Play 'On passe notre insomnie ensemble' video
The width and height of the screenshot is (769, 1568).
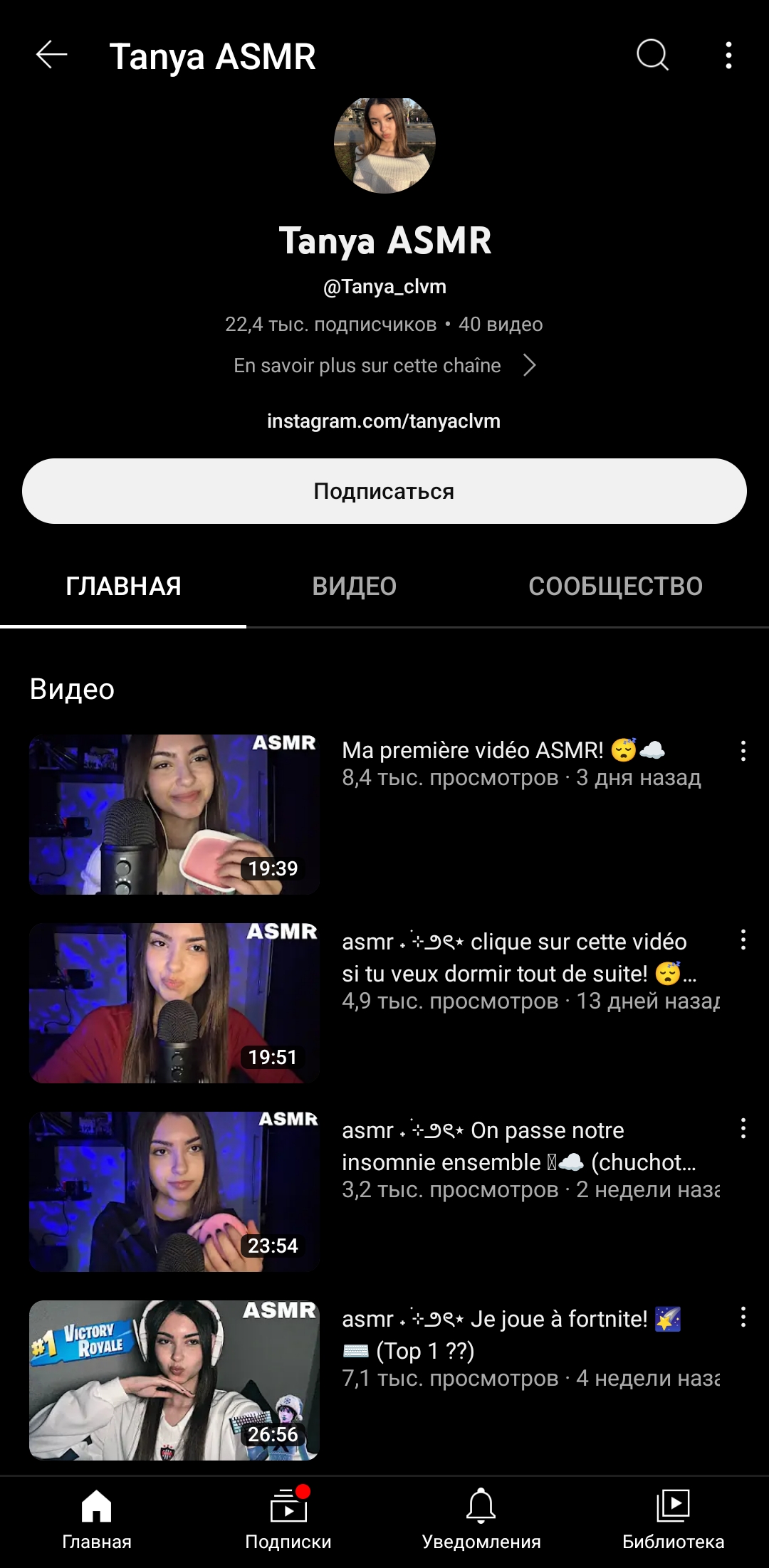pos(174,1191)
